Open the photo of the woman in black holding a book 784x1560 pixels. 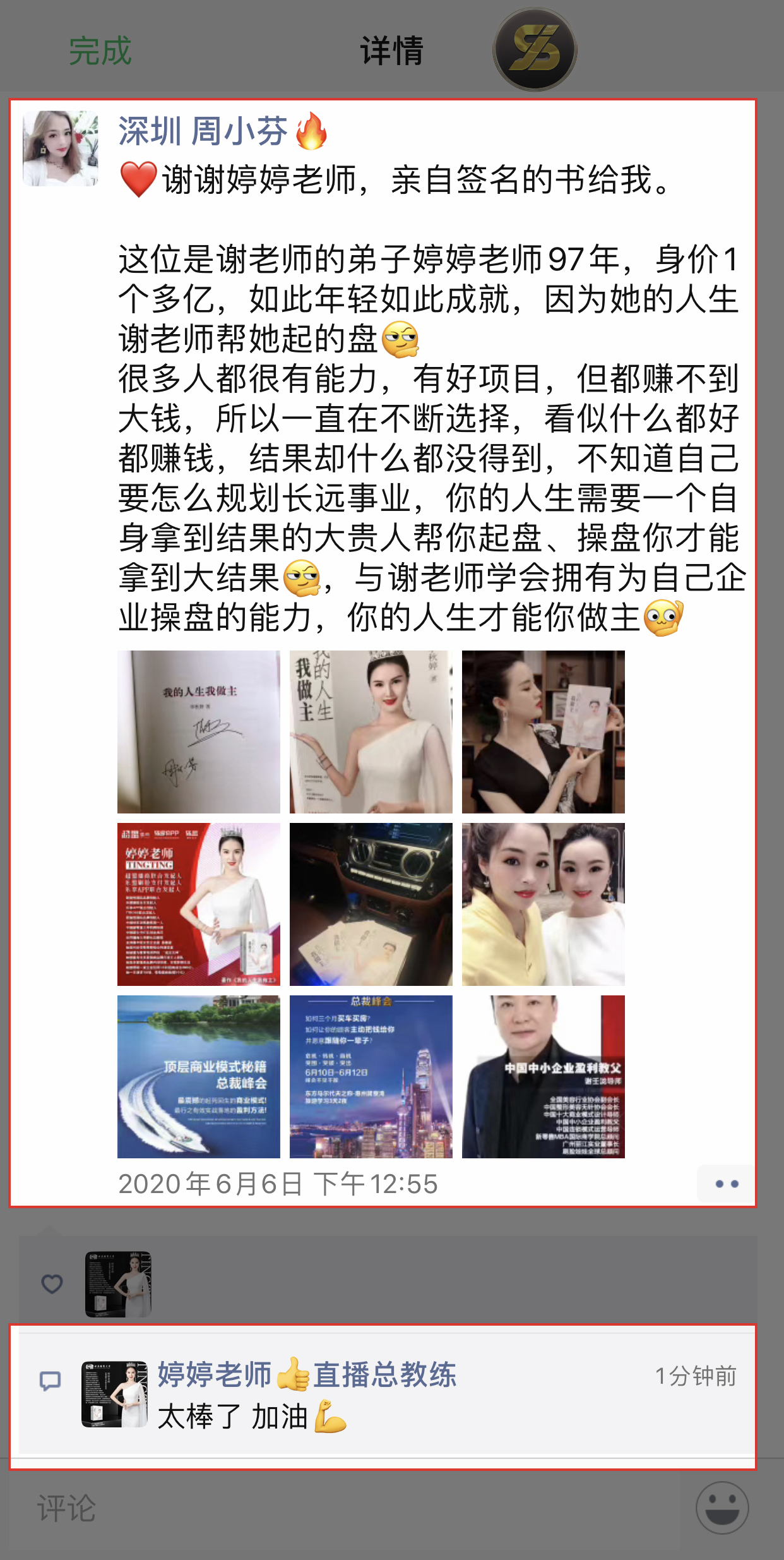[x=543, y=732]
